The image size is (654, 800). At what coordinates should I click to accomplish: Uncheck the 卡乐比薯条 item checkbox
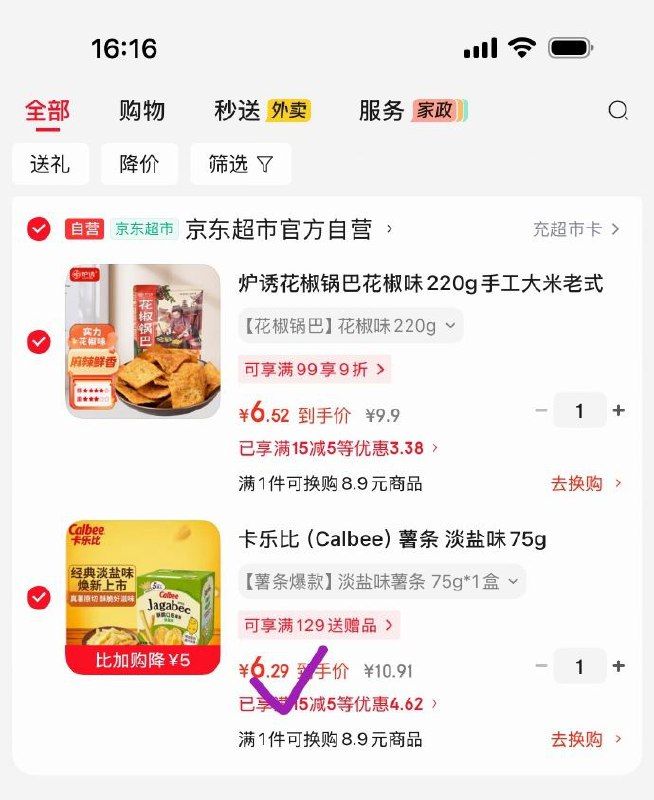click(38, 598)
